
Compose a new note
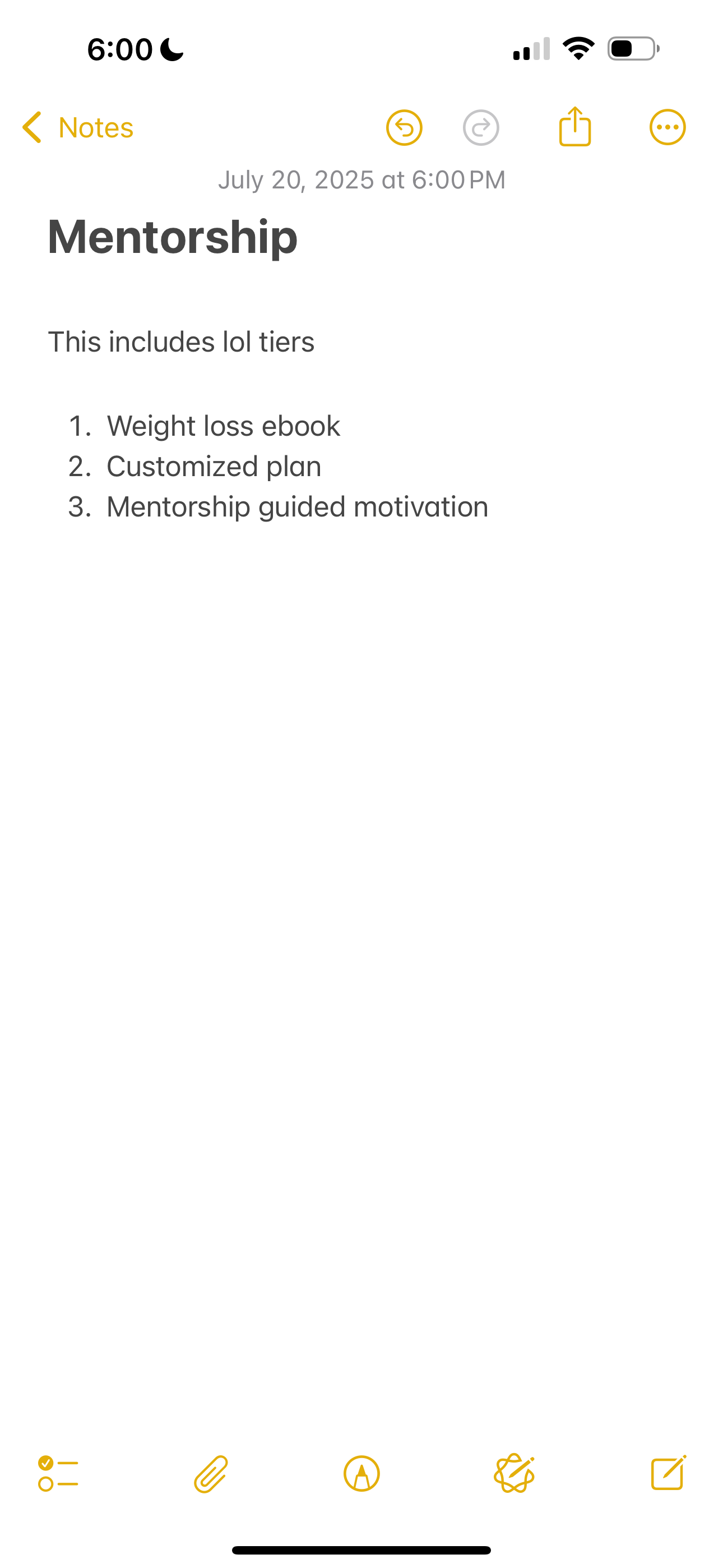pos(668,1474)
